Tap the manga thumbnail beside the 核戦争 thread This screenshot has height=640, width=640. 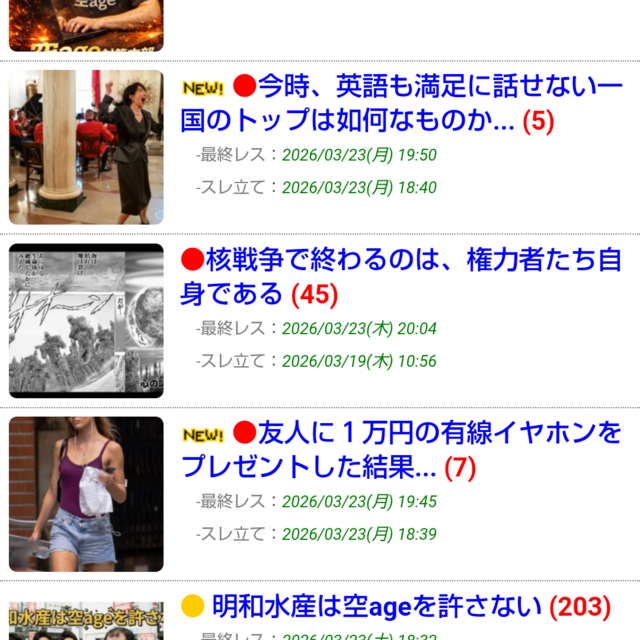click(x=86, y=321)
